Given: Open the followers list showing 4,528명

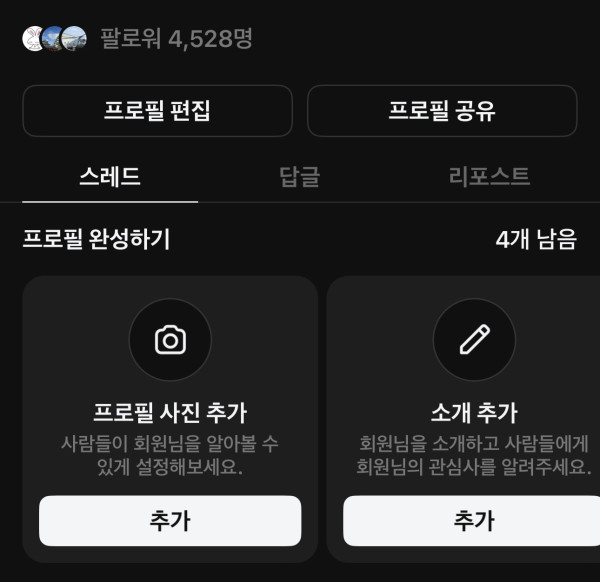Looking at the screenshot, I should [176, 39].
